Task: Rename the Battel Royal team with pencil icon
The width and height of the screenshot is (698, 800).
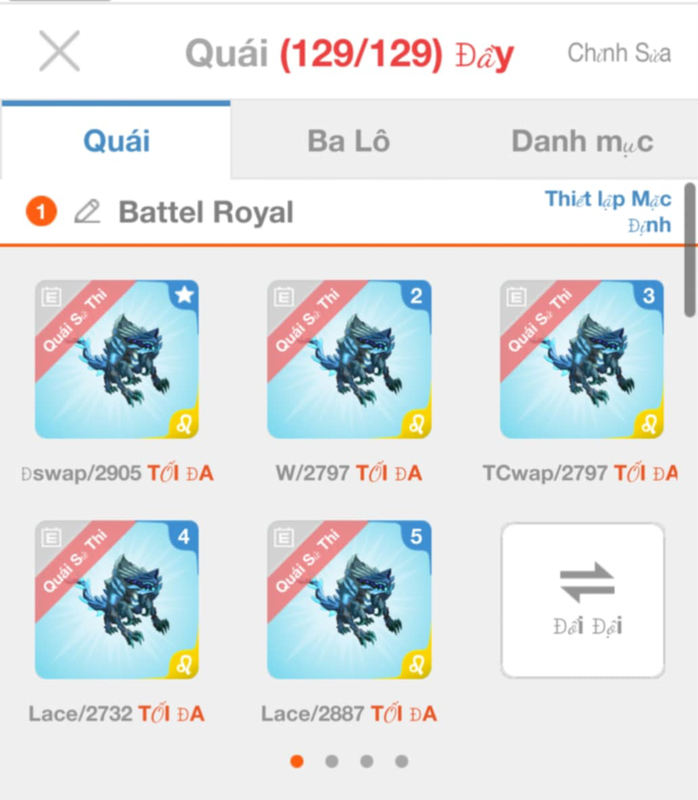Action: click(88, 211)
